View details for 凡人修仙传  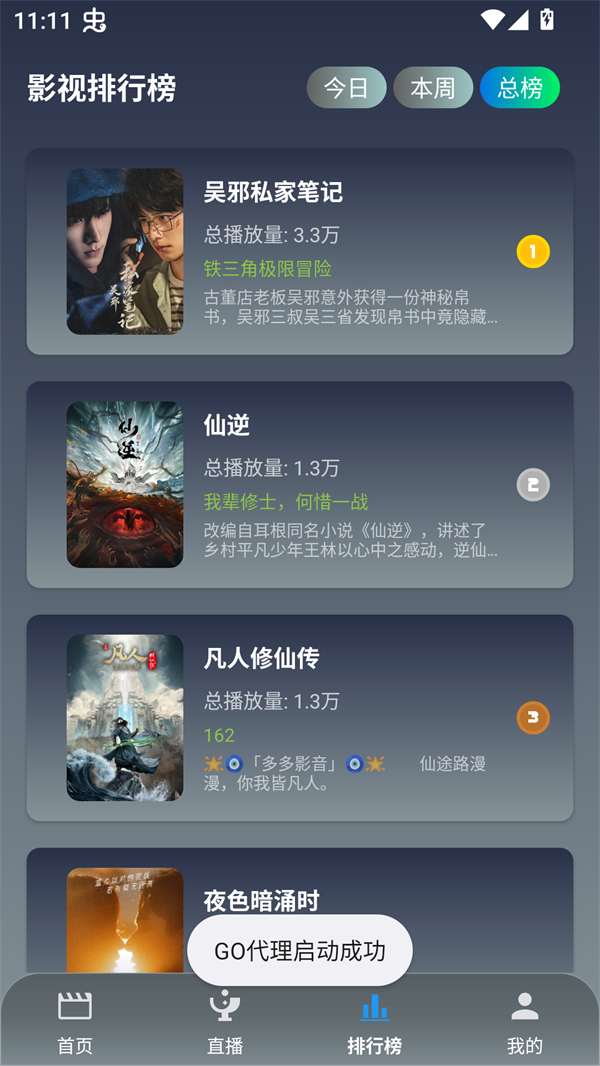[x=300, y=717]
